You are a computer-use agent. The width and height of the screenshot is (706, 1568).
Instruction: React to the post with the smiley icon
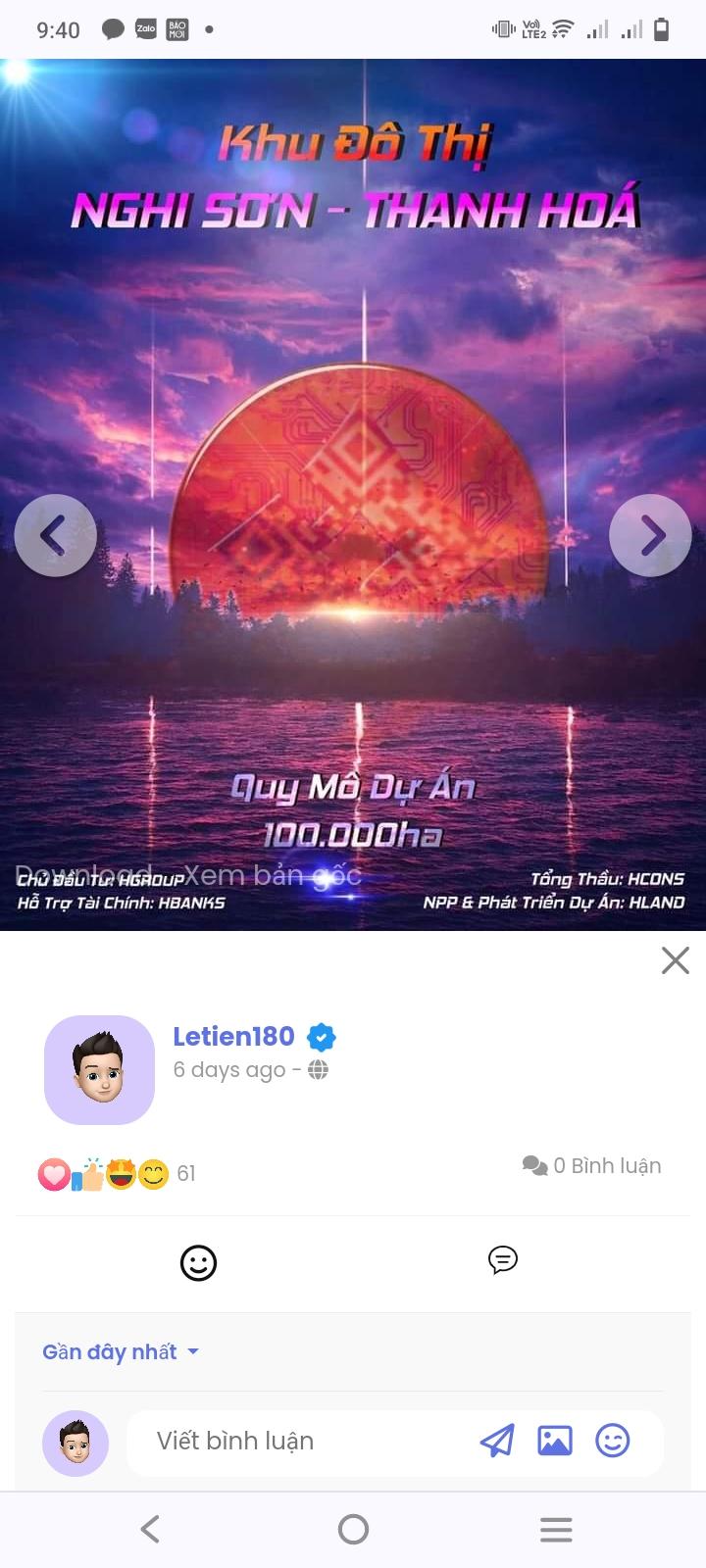198,1262
